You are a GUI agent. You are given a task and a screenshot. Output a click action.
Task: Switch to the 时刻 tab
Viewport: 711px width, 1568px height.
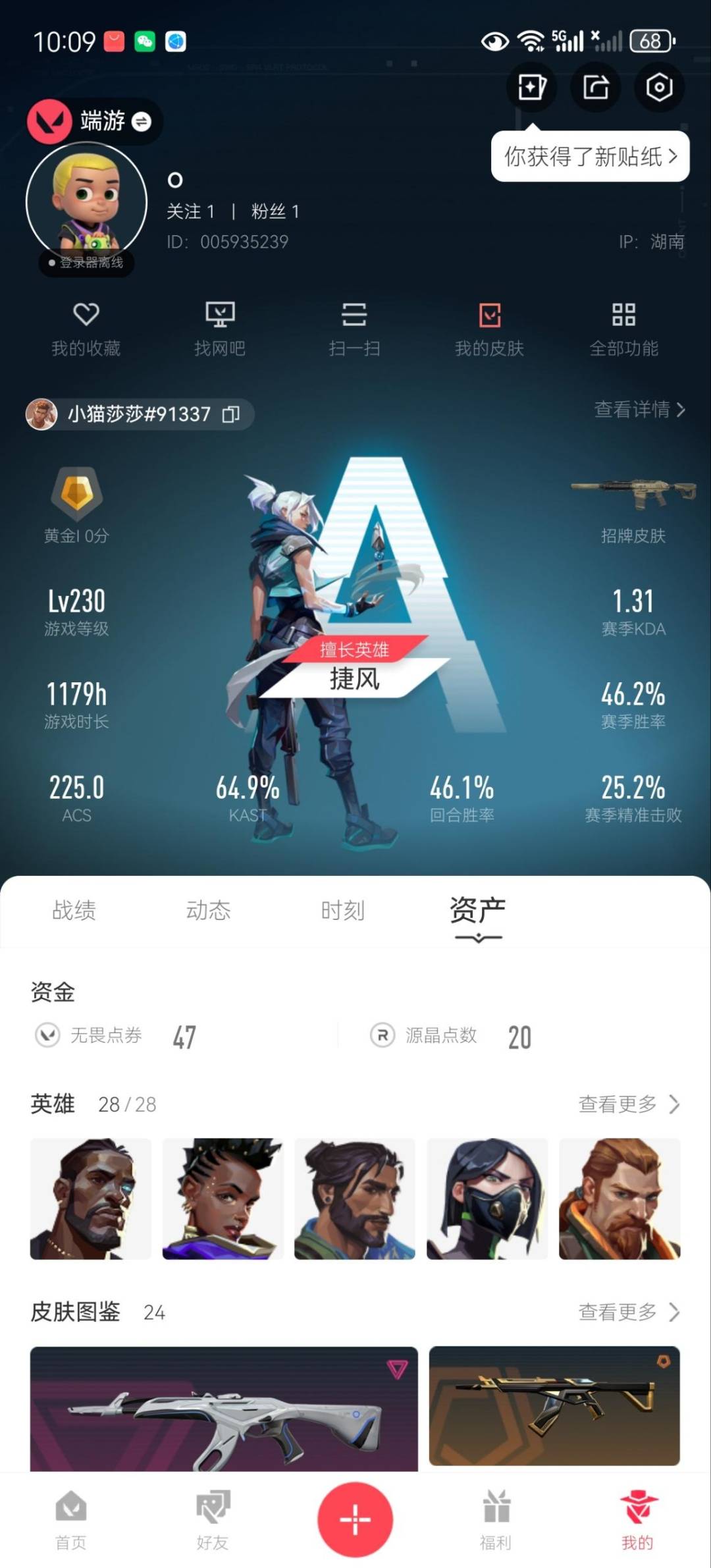pyautogui.click(x=342, y=910)
